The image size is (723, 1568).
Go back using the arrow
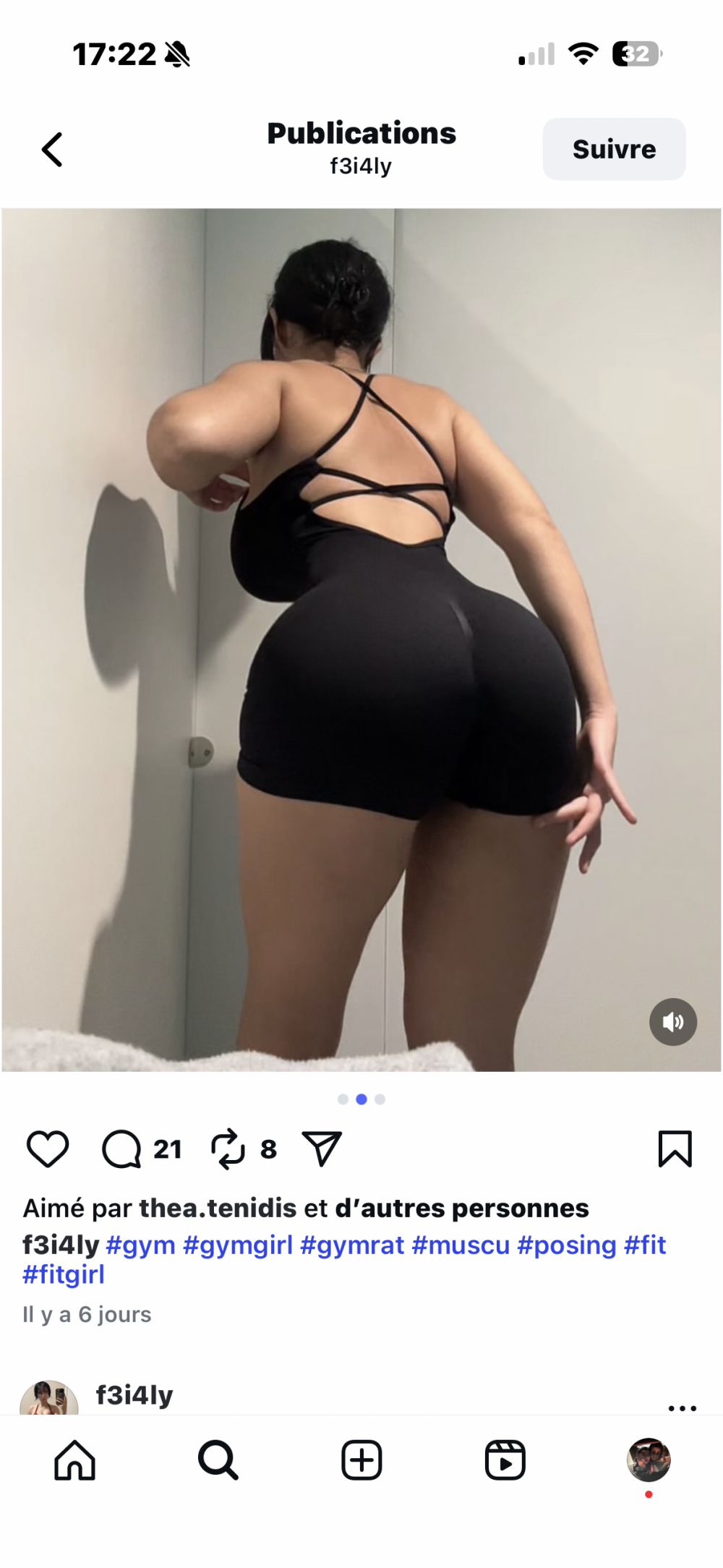point(52,150)
